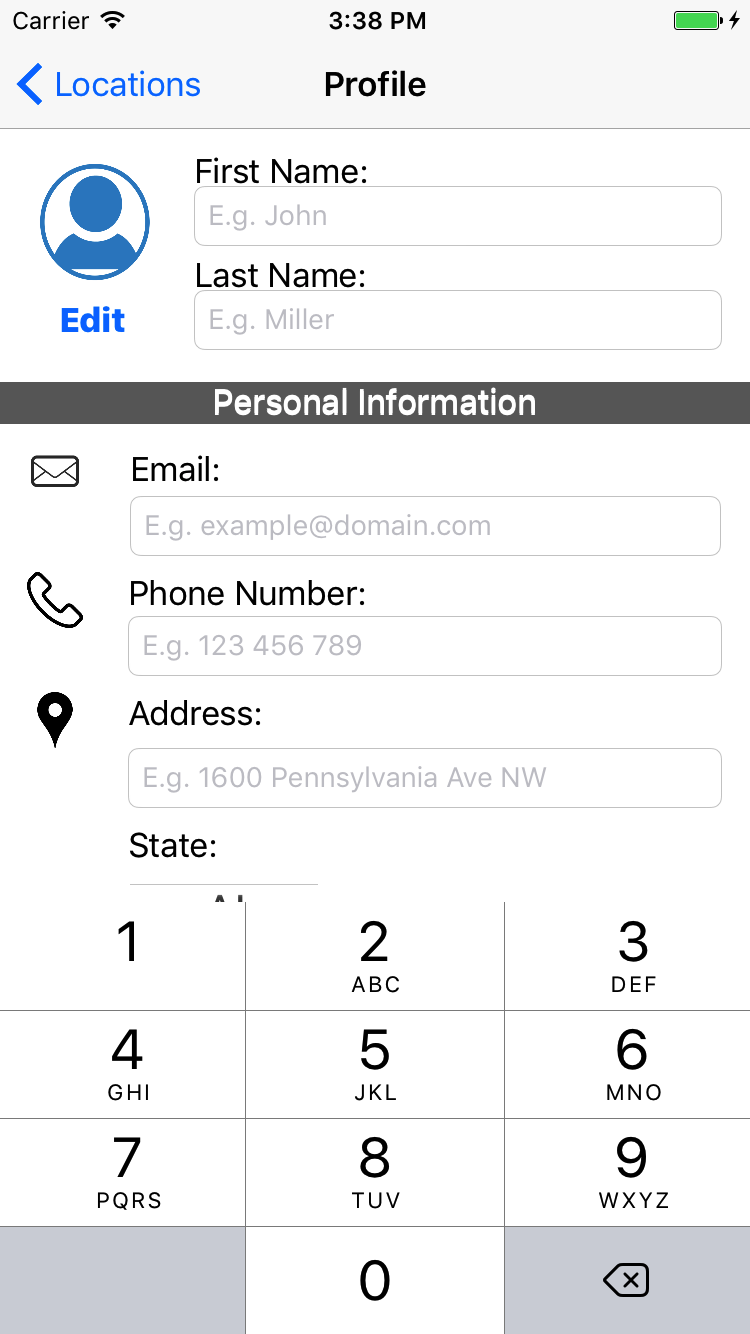Focus the First Name field
750x1334 pixels.
click(457, 216)
